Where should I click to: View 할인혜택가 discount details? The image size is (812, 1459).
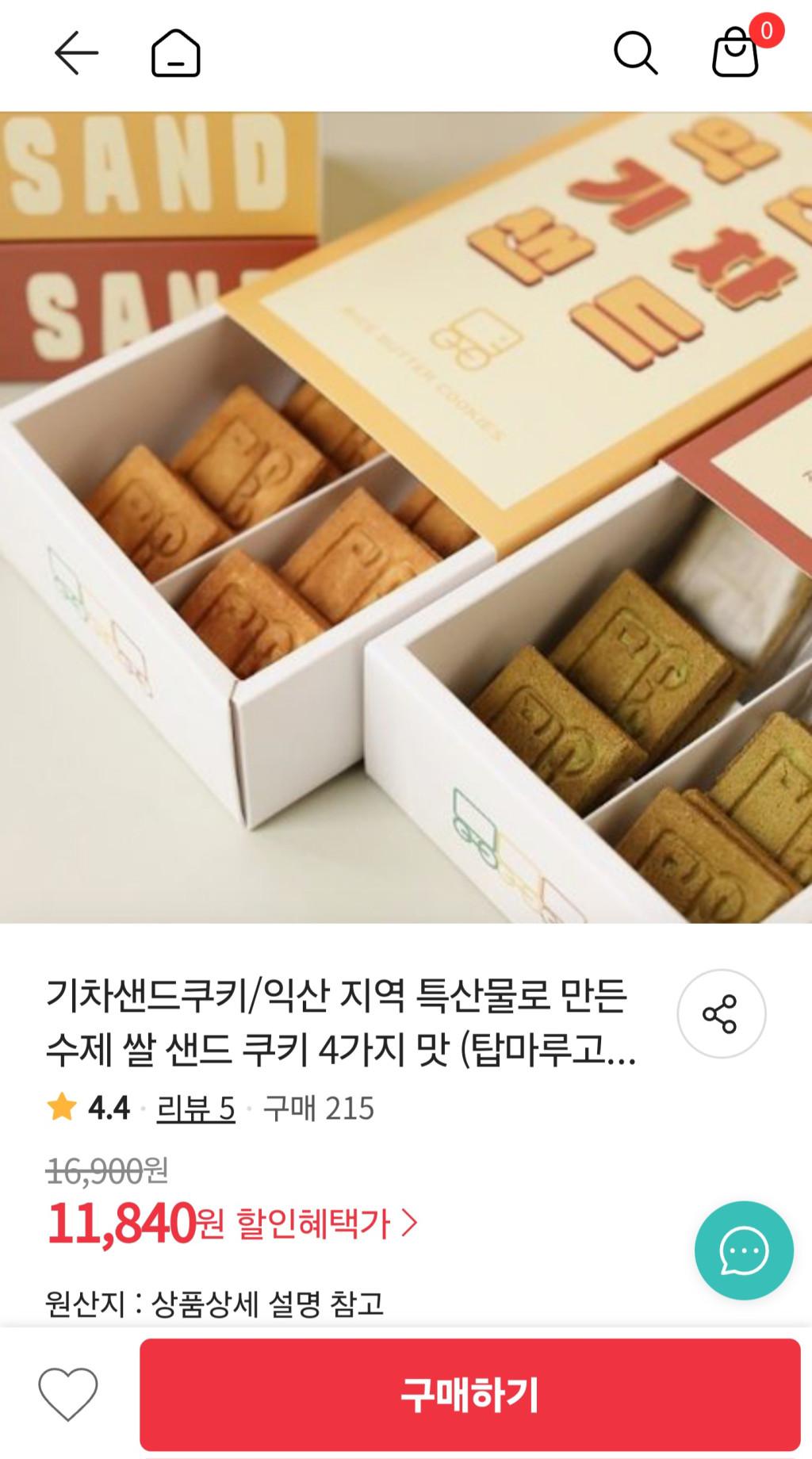(x=327, y=1223)
